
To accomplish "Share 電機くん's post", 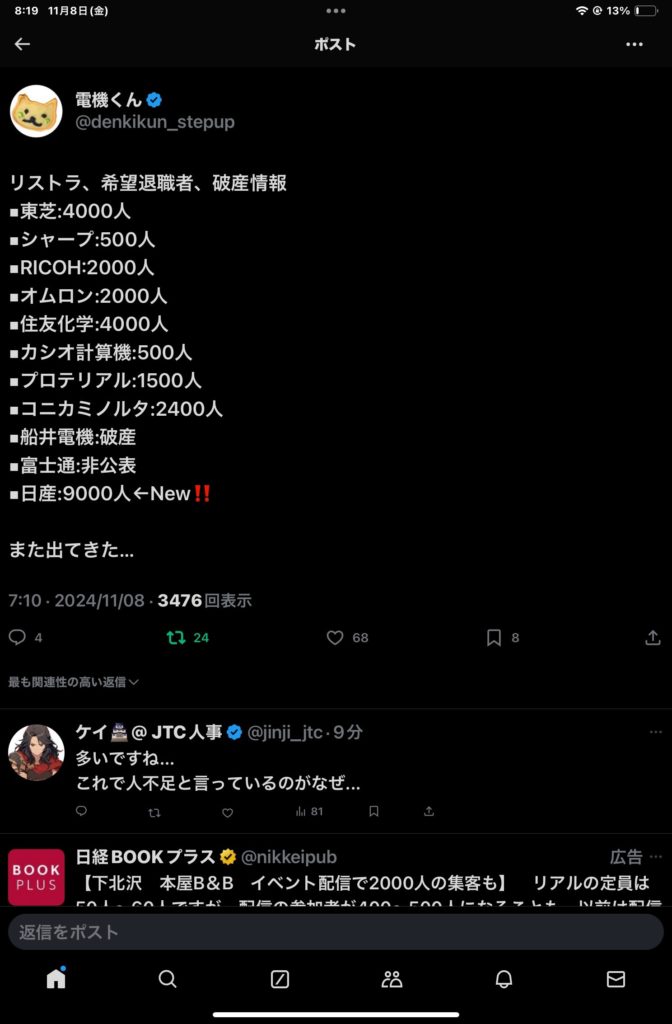I will 653,637.
